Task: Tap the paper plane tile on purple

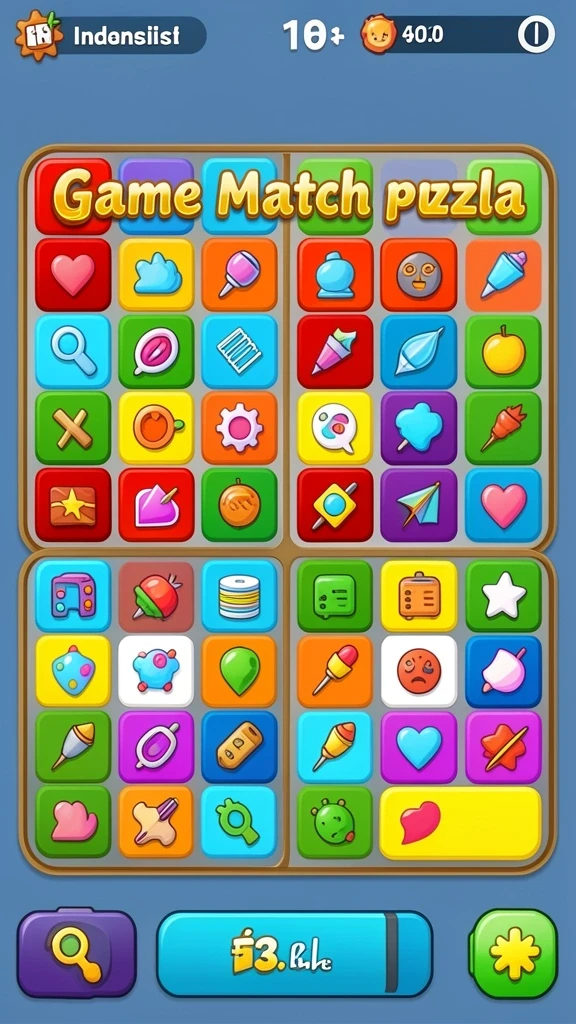Action: click(x=419, y=505)
